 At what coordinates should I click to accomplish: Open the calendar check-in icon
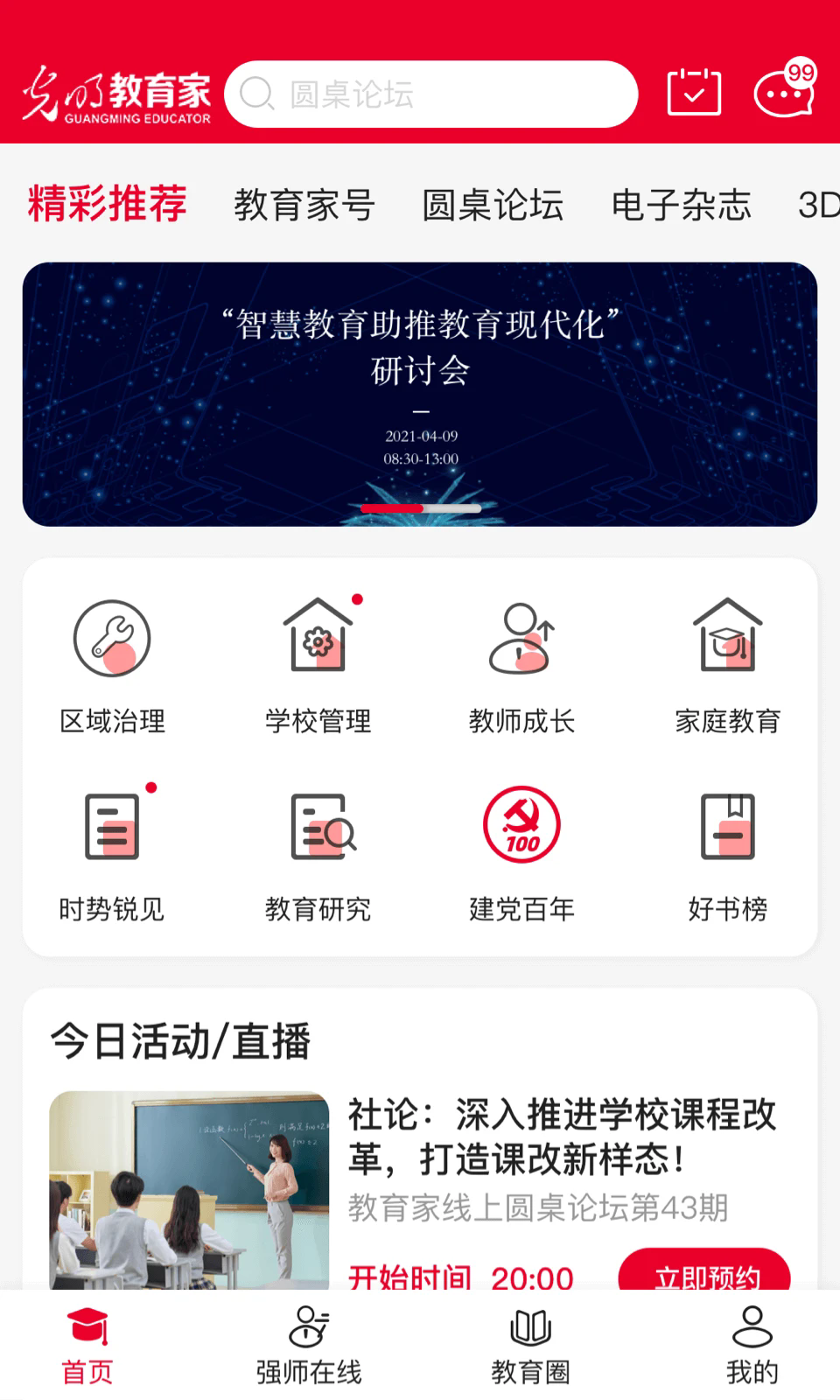(694, 92)
